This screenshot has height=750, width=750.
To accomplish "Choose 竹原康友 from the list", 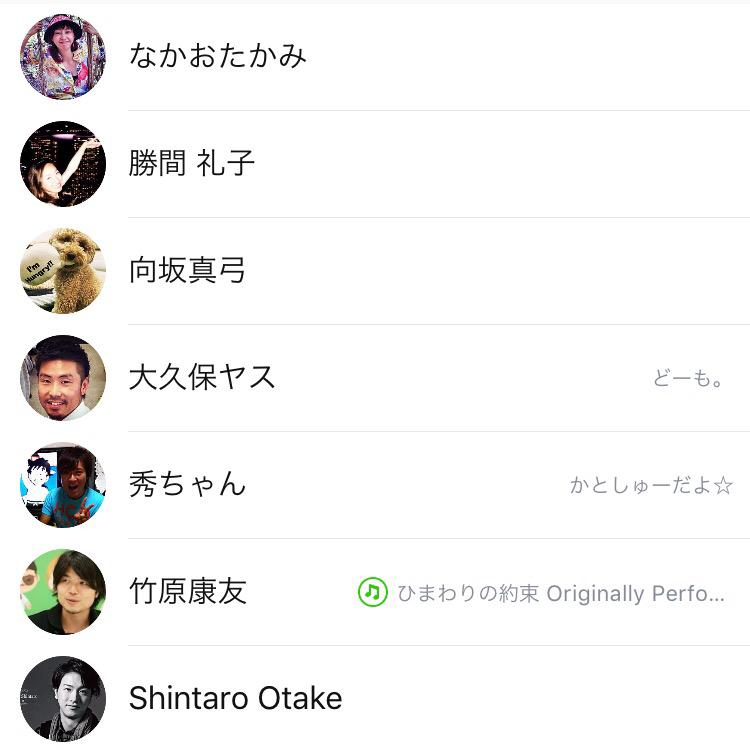I will (x=187, y=591).
